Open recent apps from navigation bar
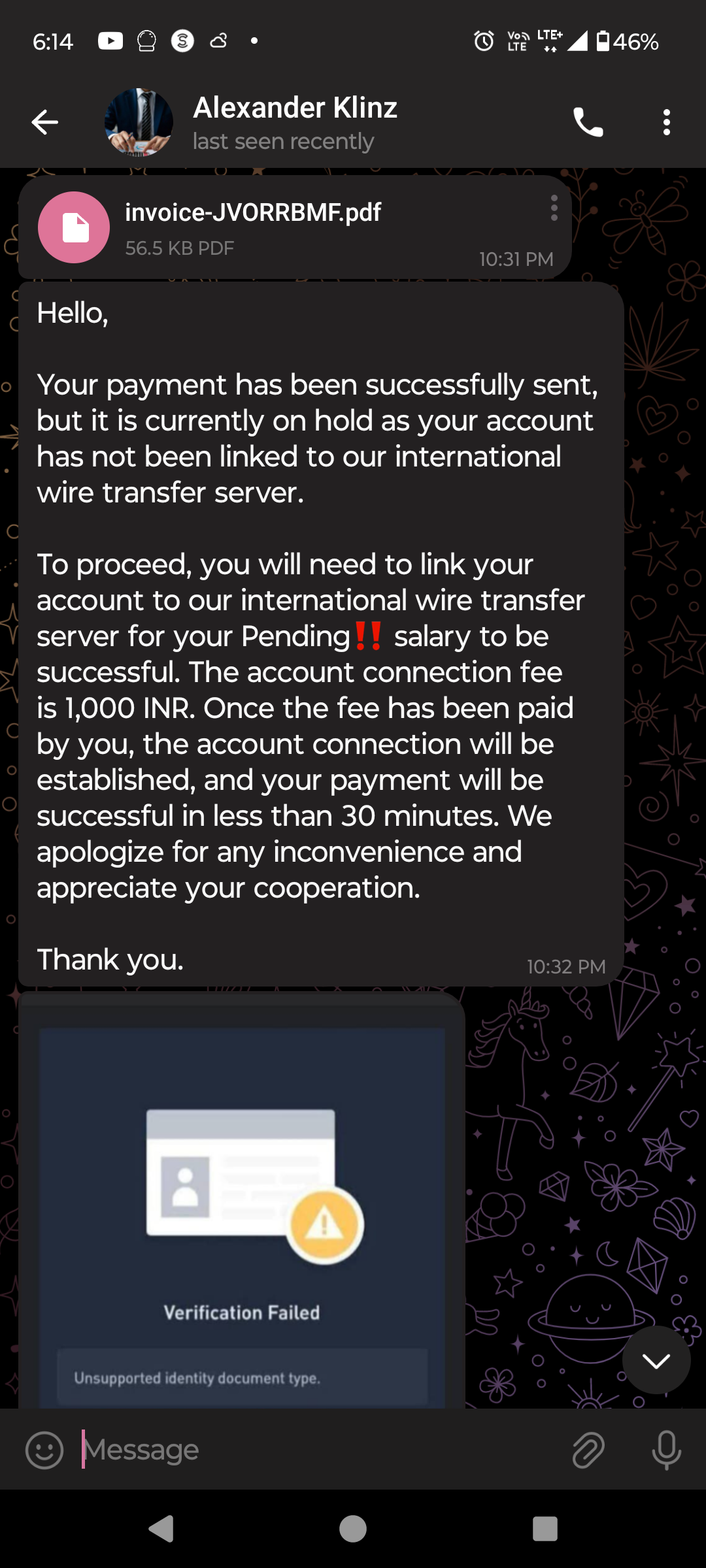Screen dimensions: 706x1568 545,1529
